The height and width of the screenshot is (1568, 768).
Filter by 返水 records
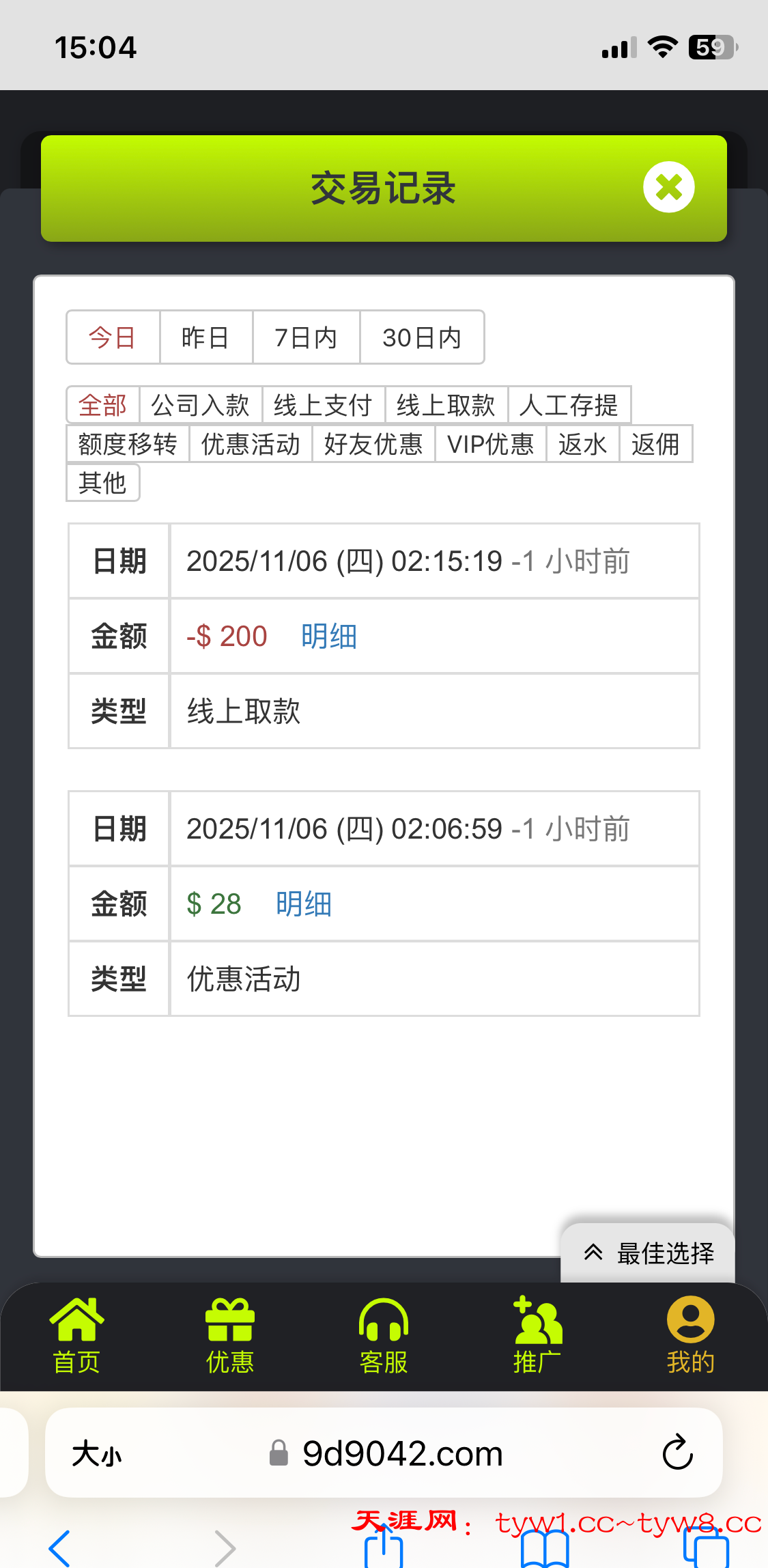pos(582,444)
